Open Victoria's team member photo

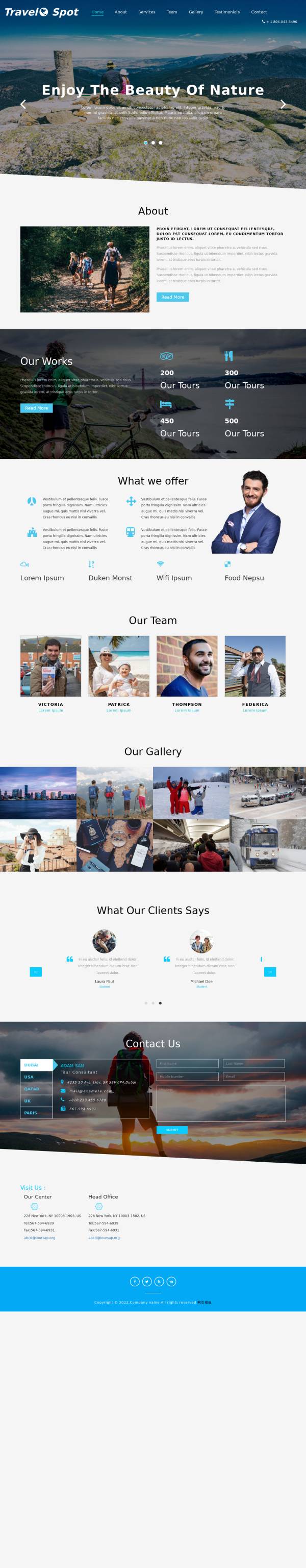tap(50, 666)
